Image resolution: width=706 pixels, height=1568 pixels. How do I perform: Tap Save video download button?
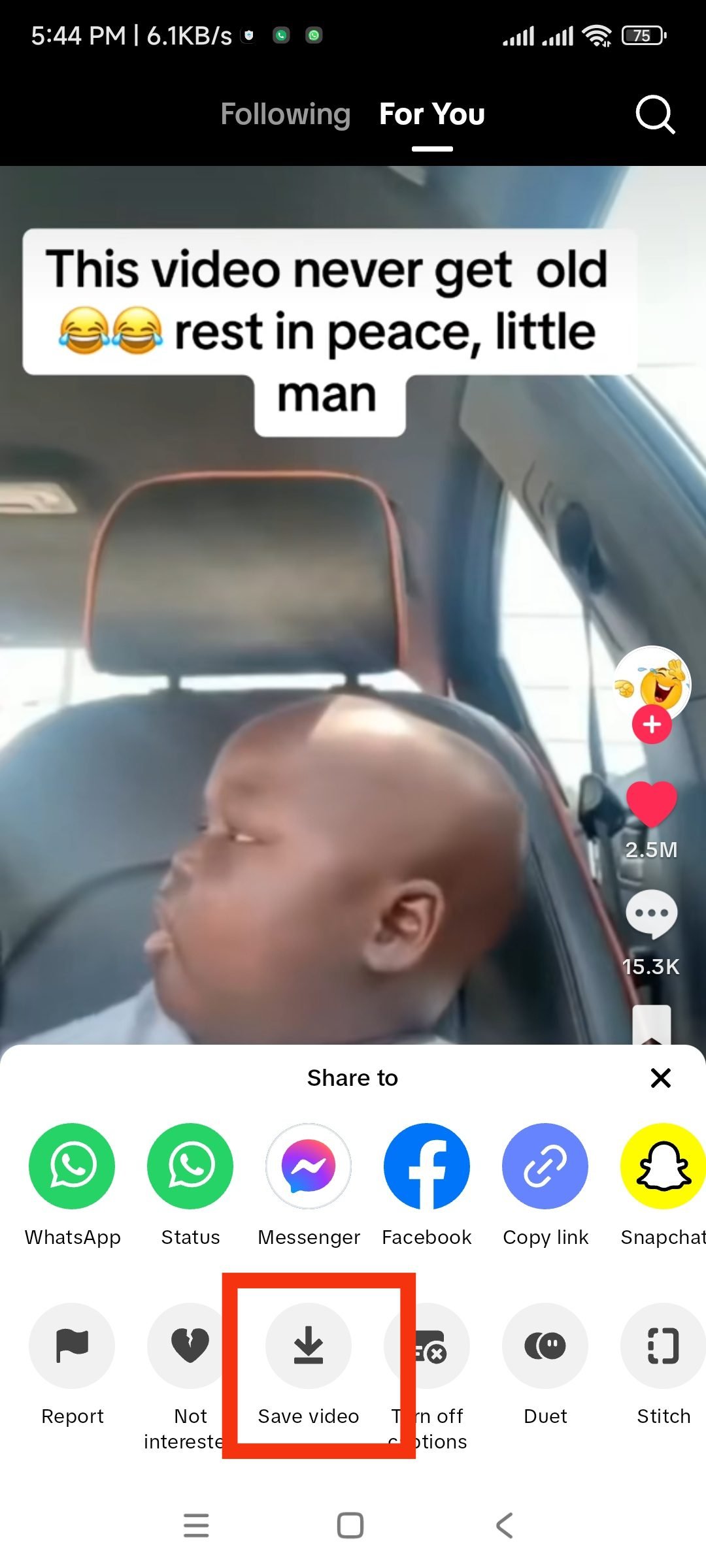tap(309, 1346)
